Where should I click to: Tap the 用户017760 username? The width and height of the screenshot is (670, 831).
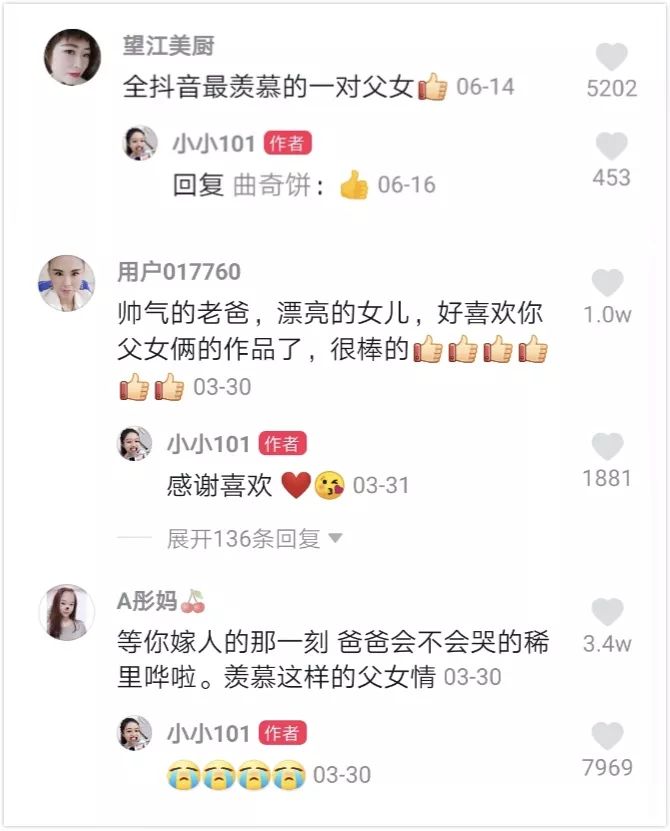click(x=178, y=272)
